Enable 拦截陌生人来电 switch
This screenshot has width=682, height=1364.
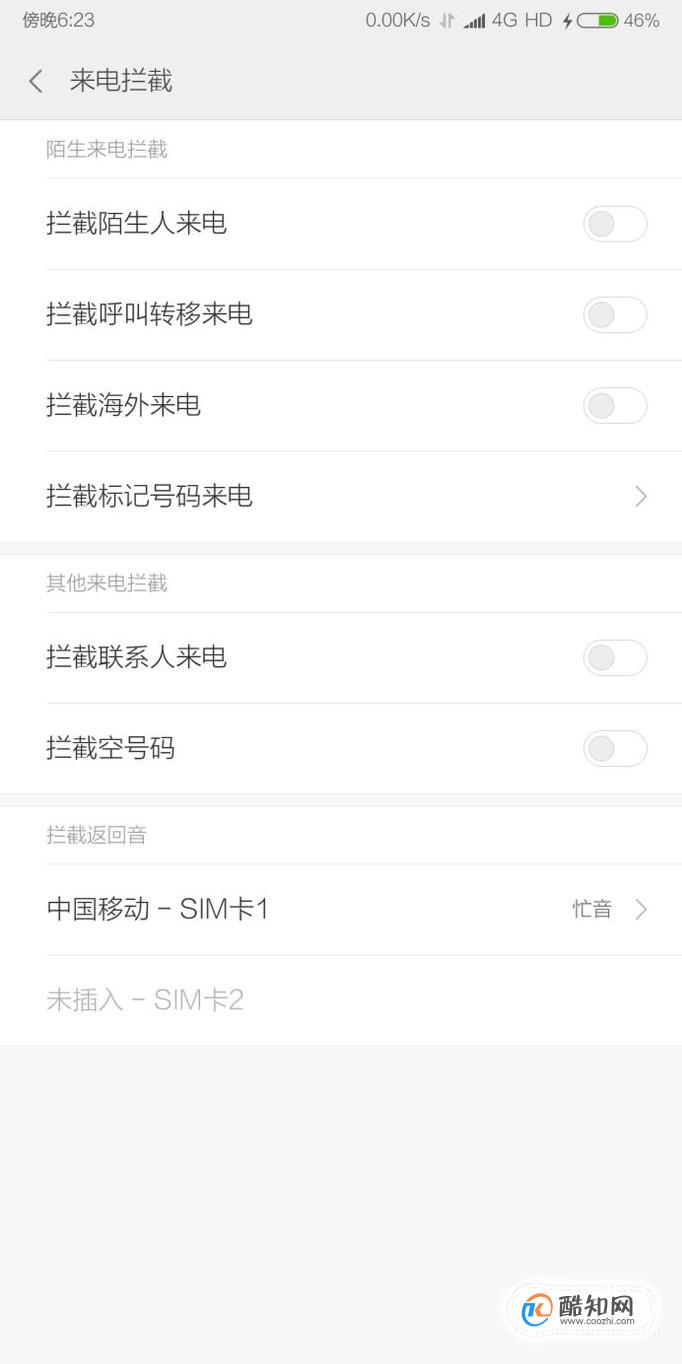615,224
